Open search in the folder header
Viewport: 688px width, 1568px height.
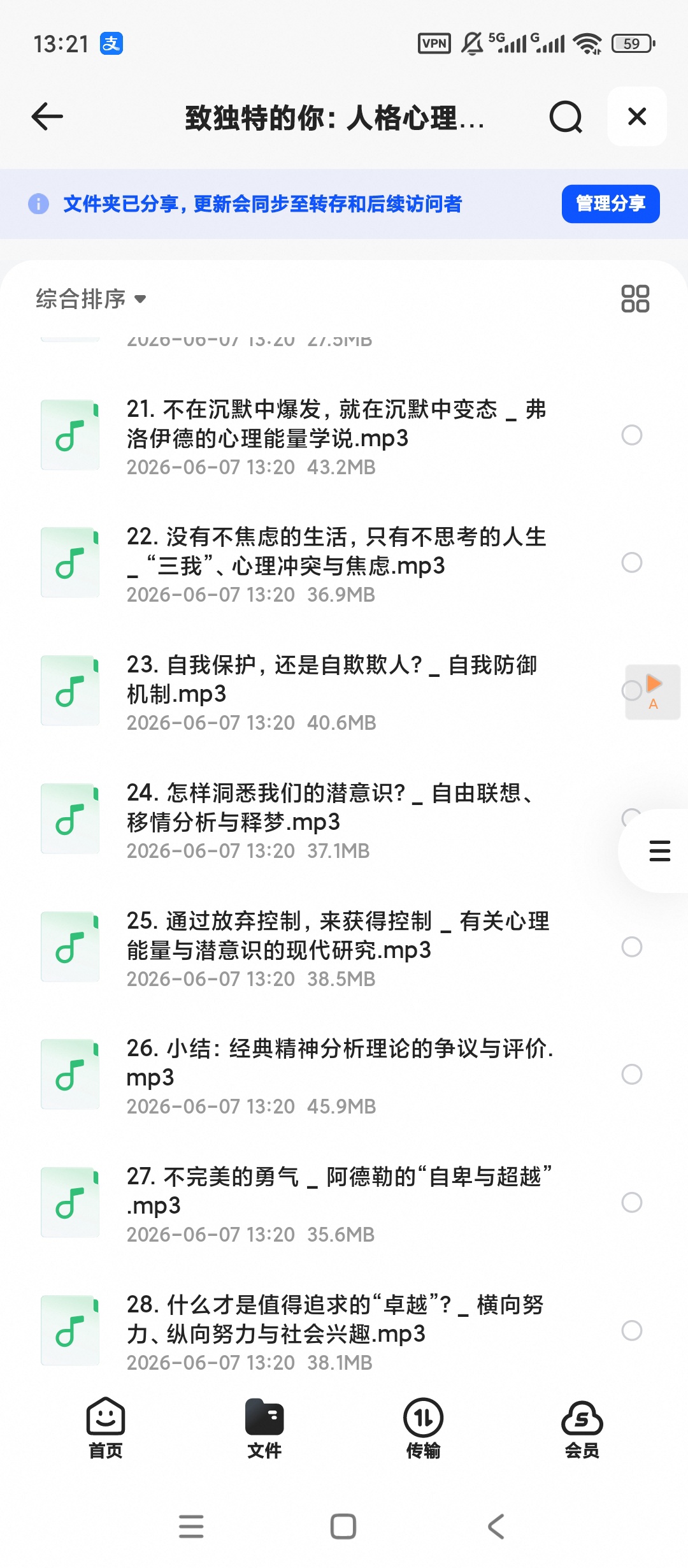[566, 117]
